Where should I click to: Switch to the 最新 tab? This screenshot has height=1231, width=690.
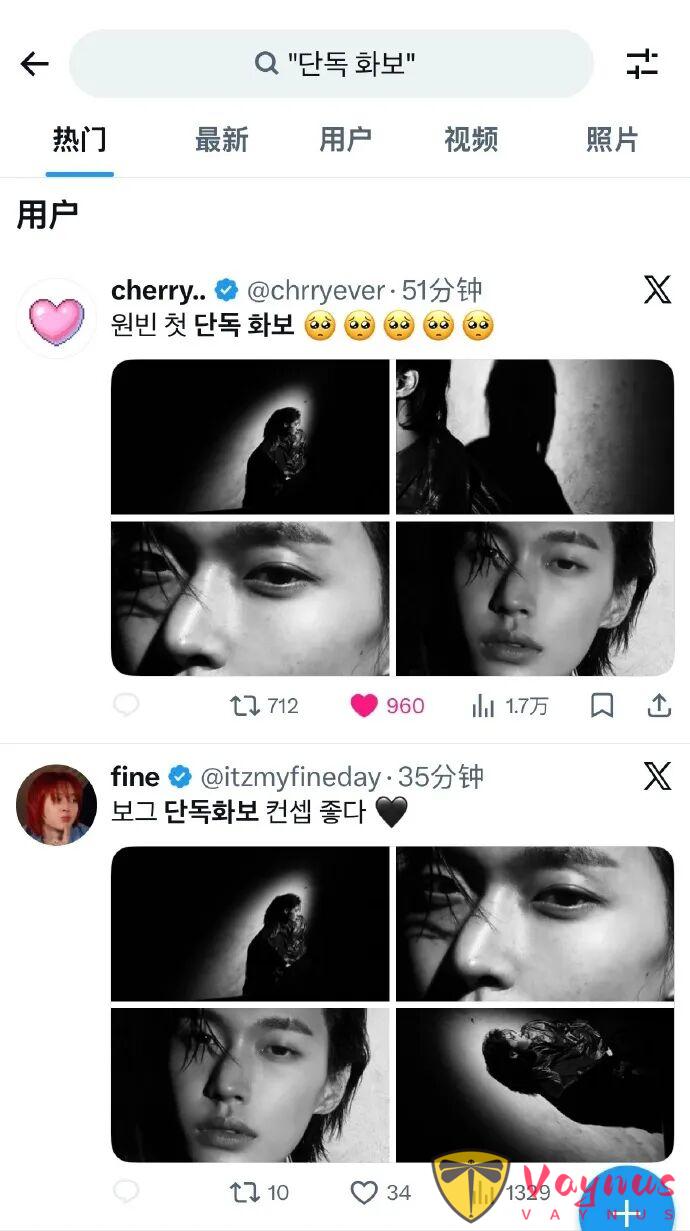tap(221, 140)
